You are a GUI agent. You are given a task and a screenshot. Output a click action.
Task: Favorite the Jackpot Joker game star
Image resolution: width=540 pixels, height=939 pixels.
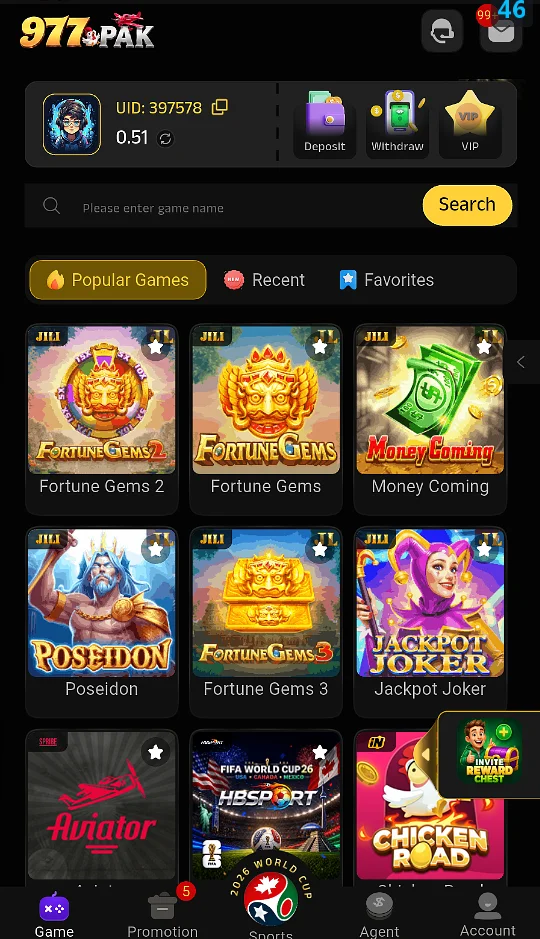pos(484,549)
